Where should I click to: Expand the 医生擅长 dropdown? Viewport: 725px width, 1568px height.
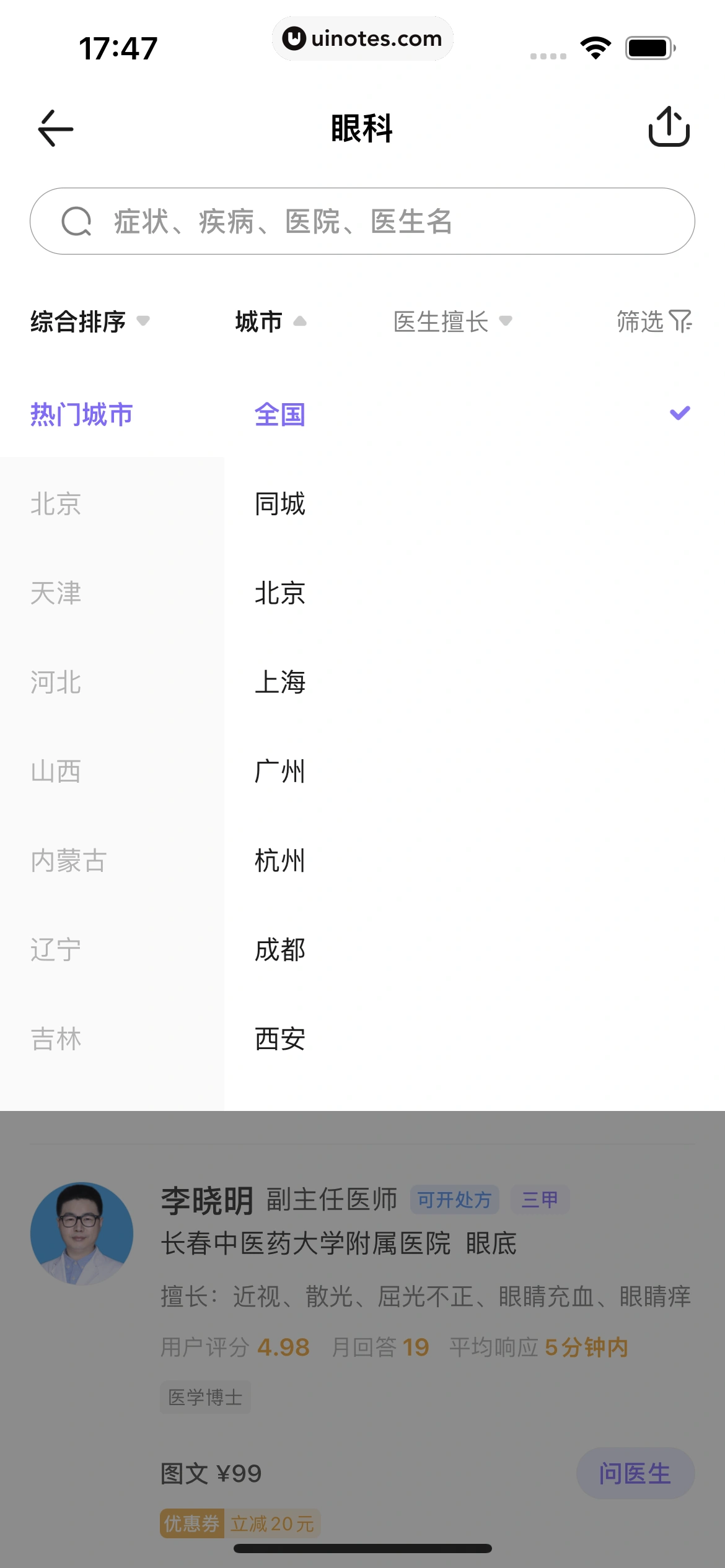click(441, 321)
